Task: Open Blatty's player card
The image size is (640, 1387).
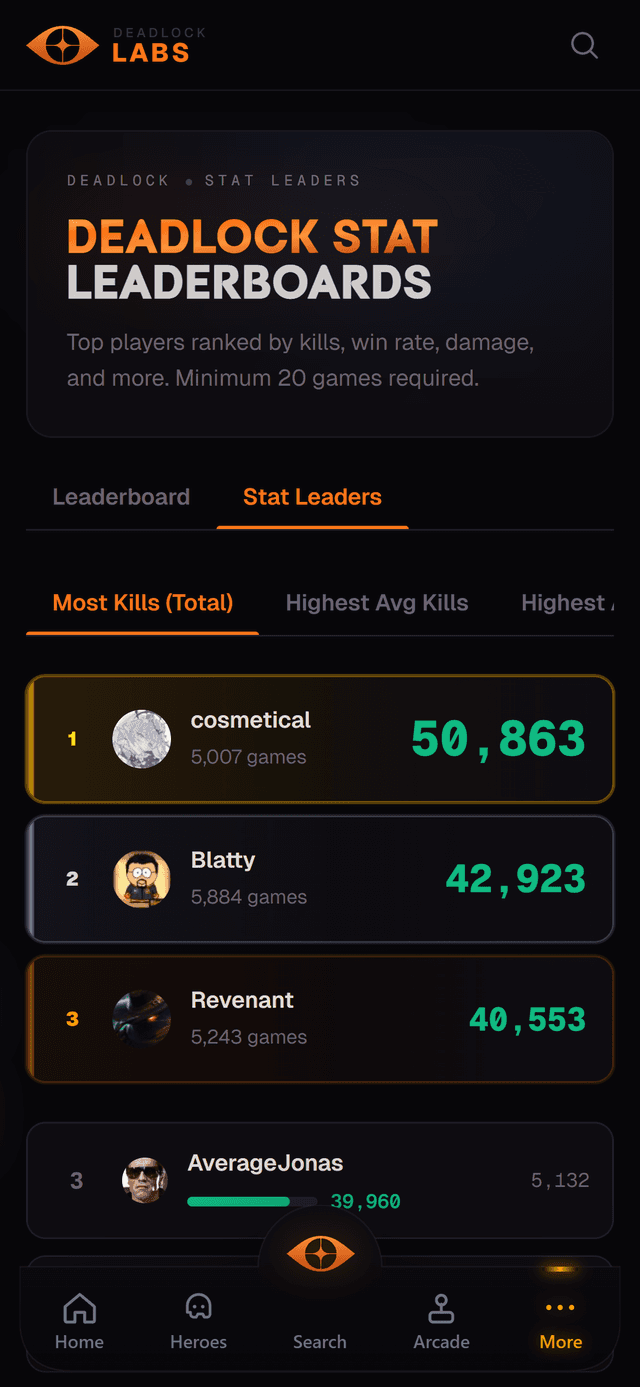Action: pos(320,879)
